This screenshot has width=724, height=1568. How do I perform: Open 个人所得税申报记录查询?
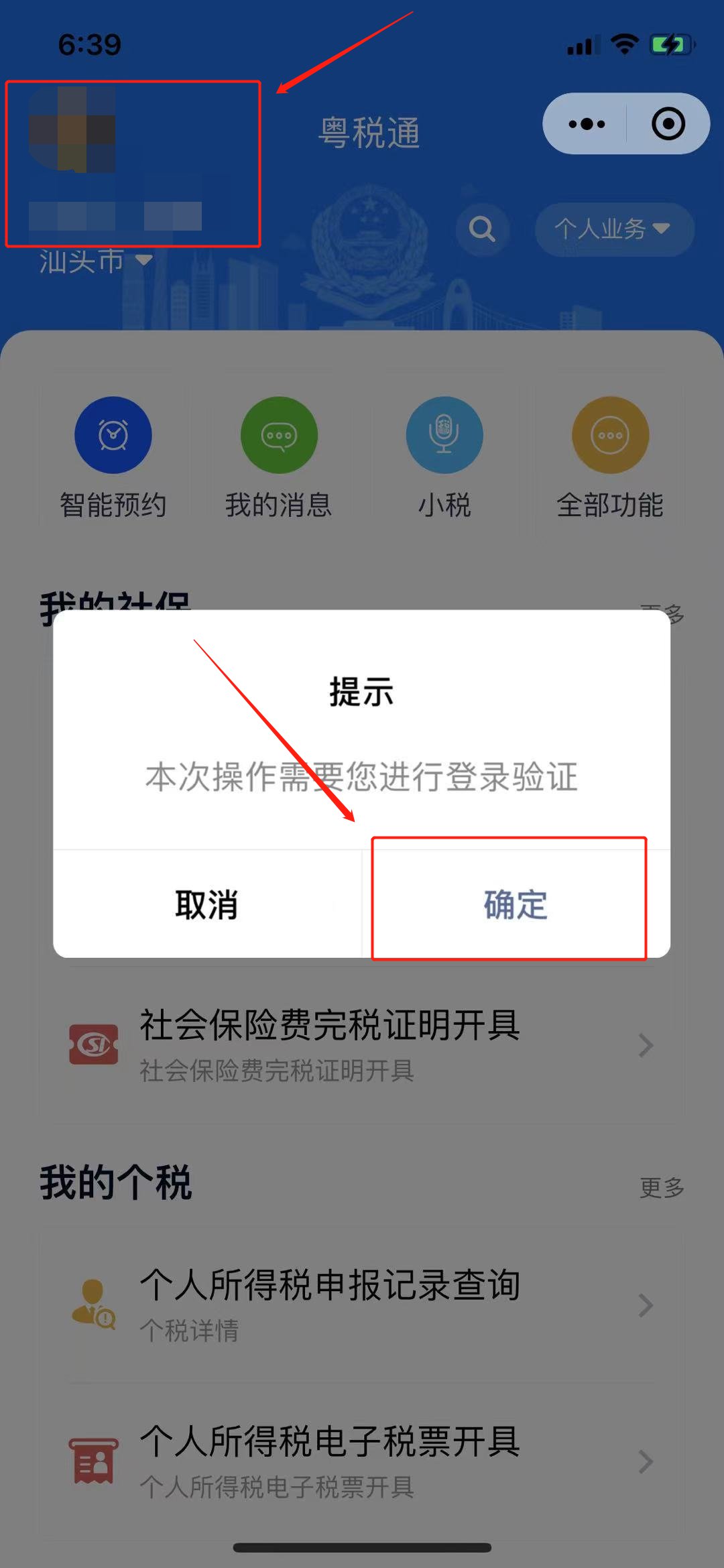[362, 1305]
